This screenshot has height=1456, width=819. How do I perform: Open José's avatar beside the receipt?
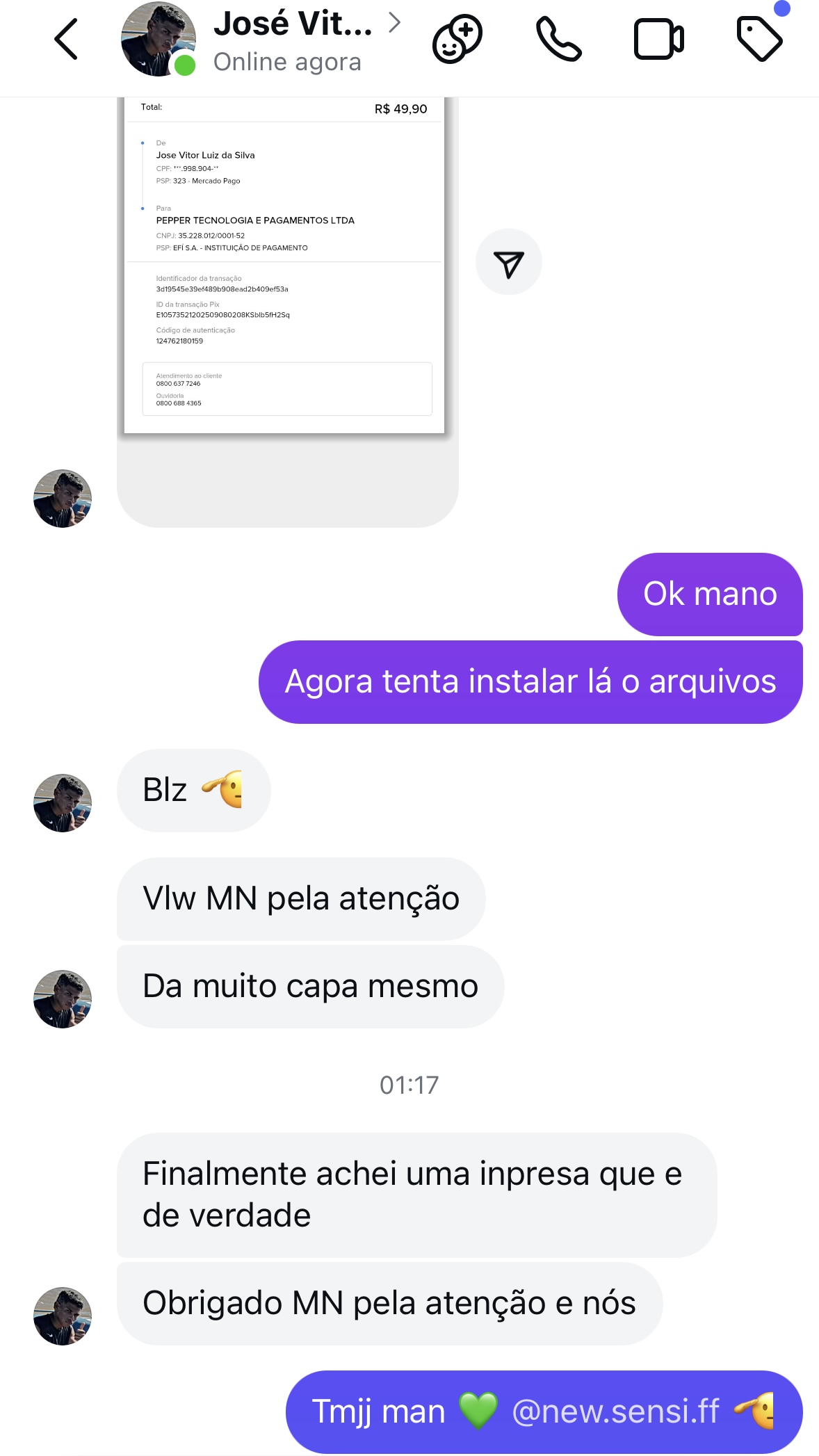63,499
